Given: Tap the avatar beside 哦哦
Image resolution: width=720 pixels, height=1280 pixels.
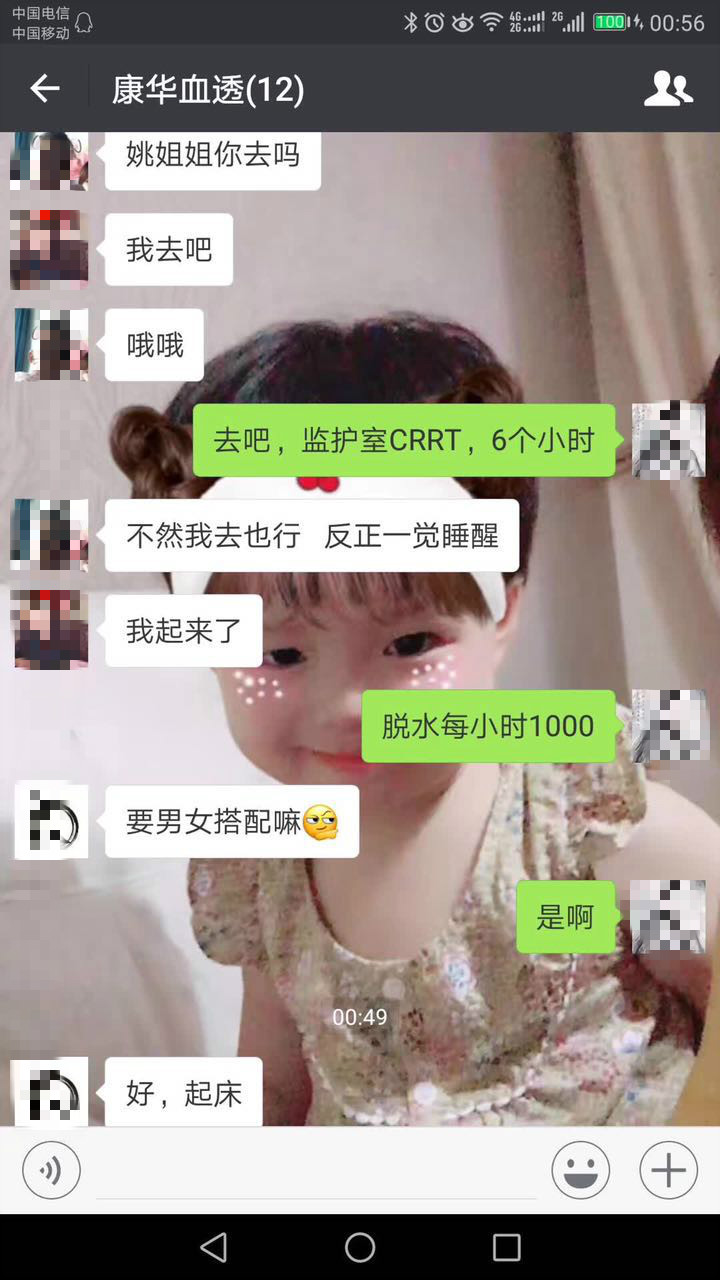Looking at the screenshot, I should point(51,345).
